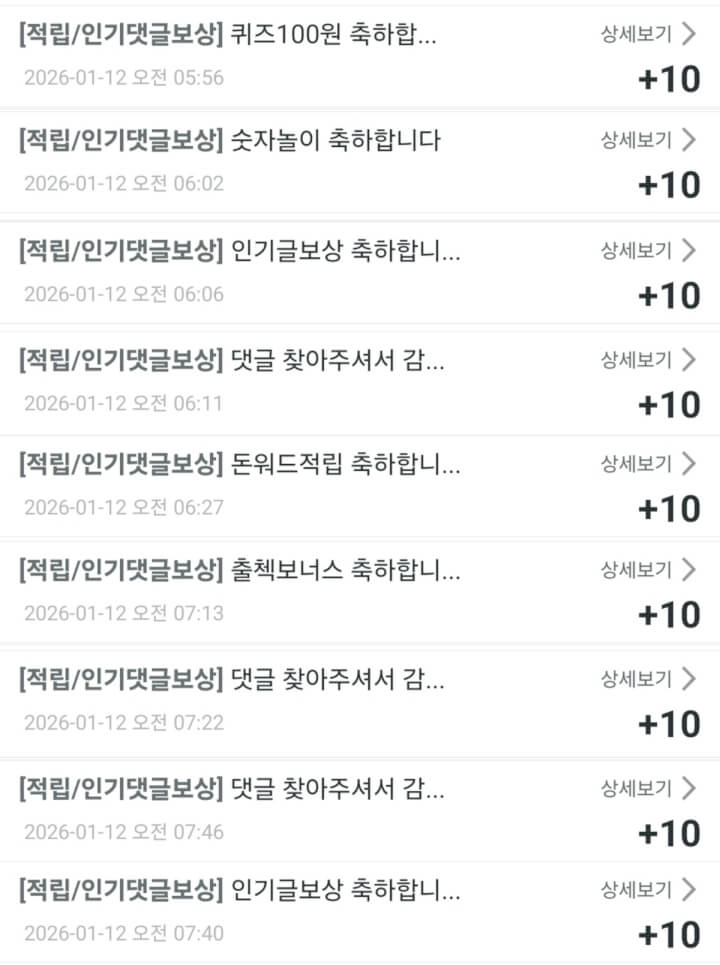View details of 댓글 찾아주셔서 at 07:46

[647, 789]
